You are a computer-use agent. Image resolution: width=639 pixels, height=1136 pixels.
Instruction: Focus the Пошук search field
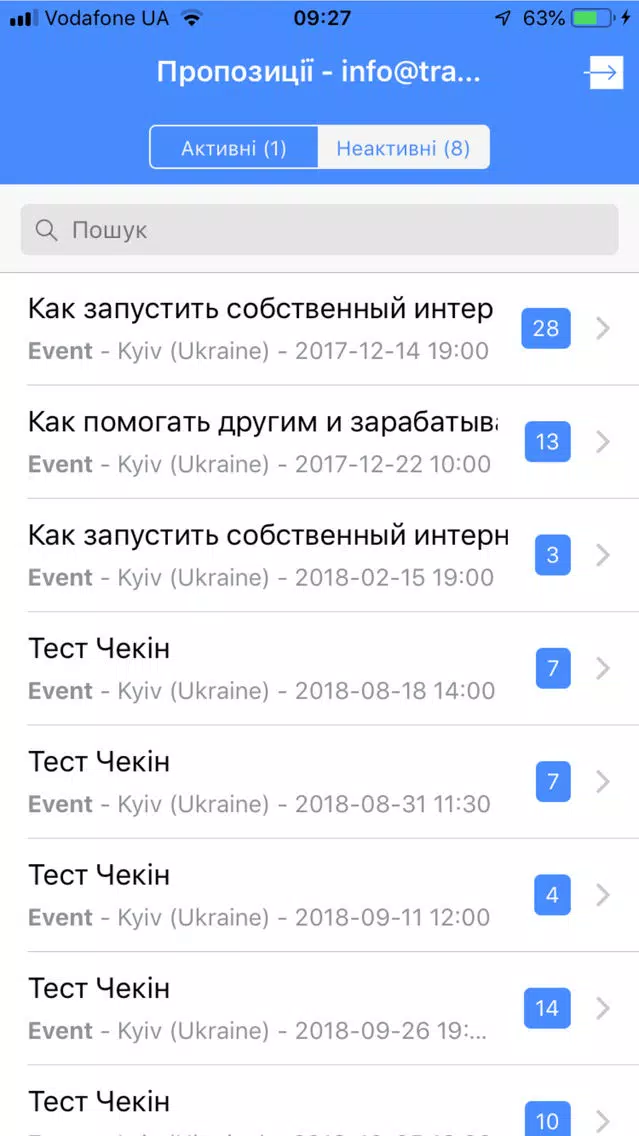coord(320,230)
